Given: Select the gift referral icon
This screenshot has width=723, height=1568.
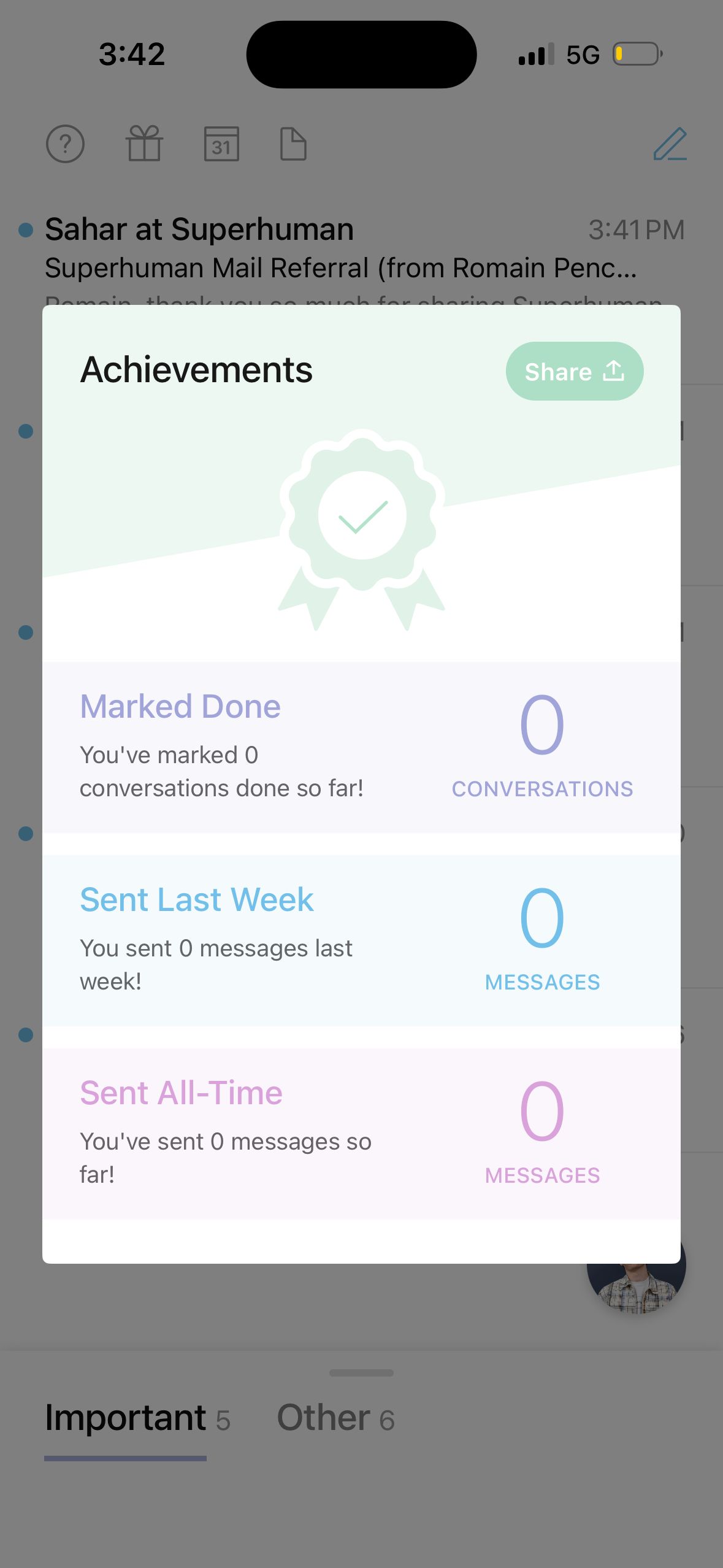Looking at the screenshot, I should [146, 144].
